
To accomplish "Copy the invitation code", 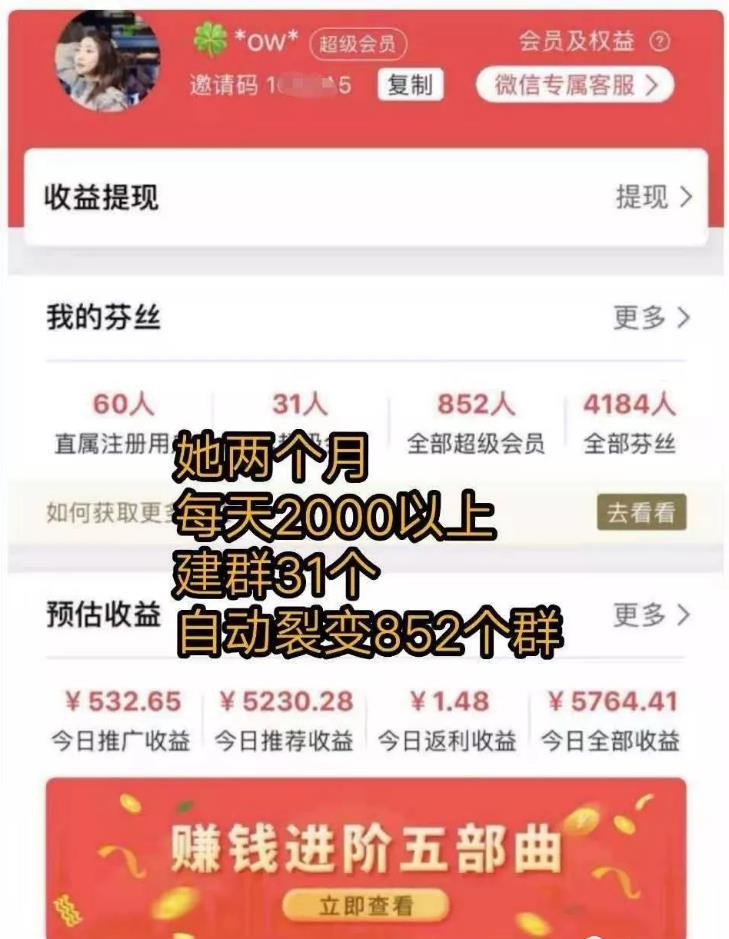I will [x=410, y=85].
